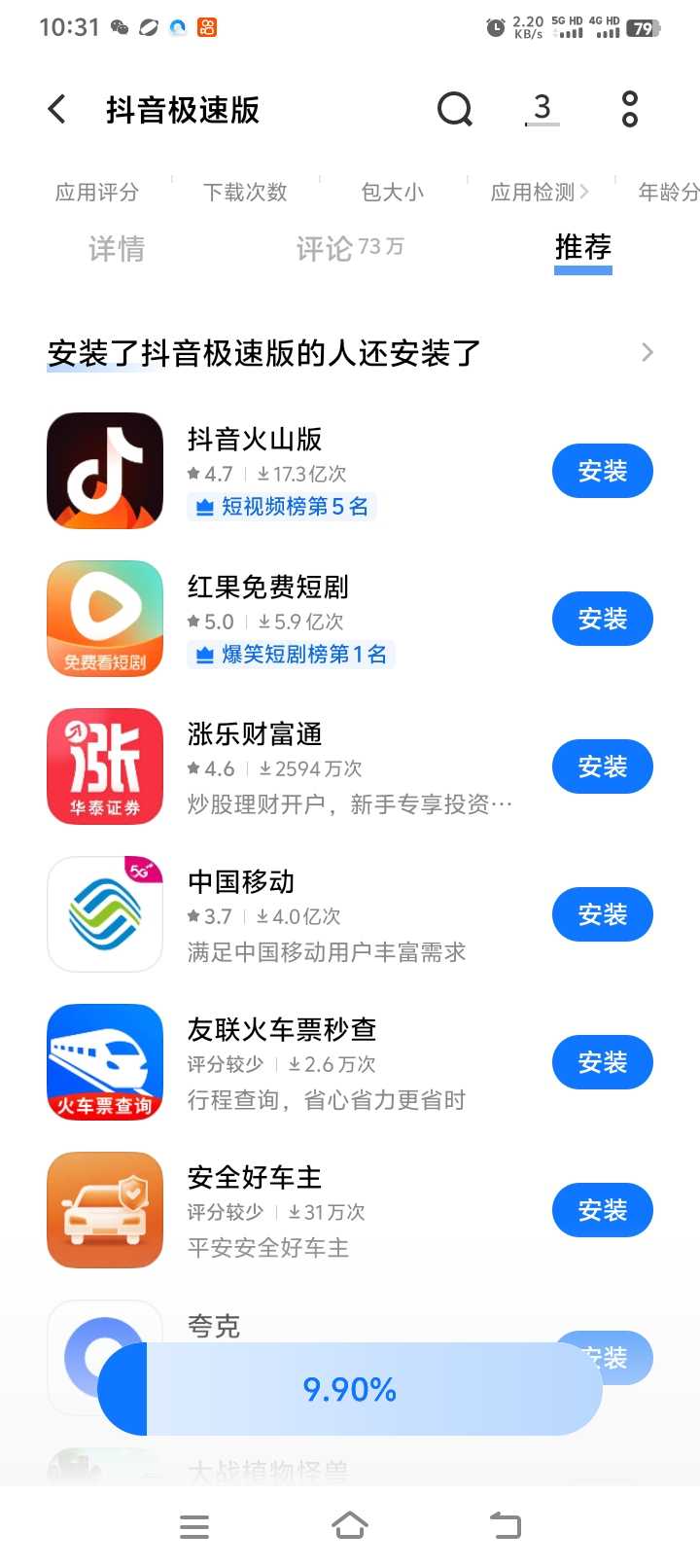Open the overflow menu
Viewport: 700px width, 1568px height.
pyautogui.click(x=630, y=109)
